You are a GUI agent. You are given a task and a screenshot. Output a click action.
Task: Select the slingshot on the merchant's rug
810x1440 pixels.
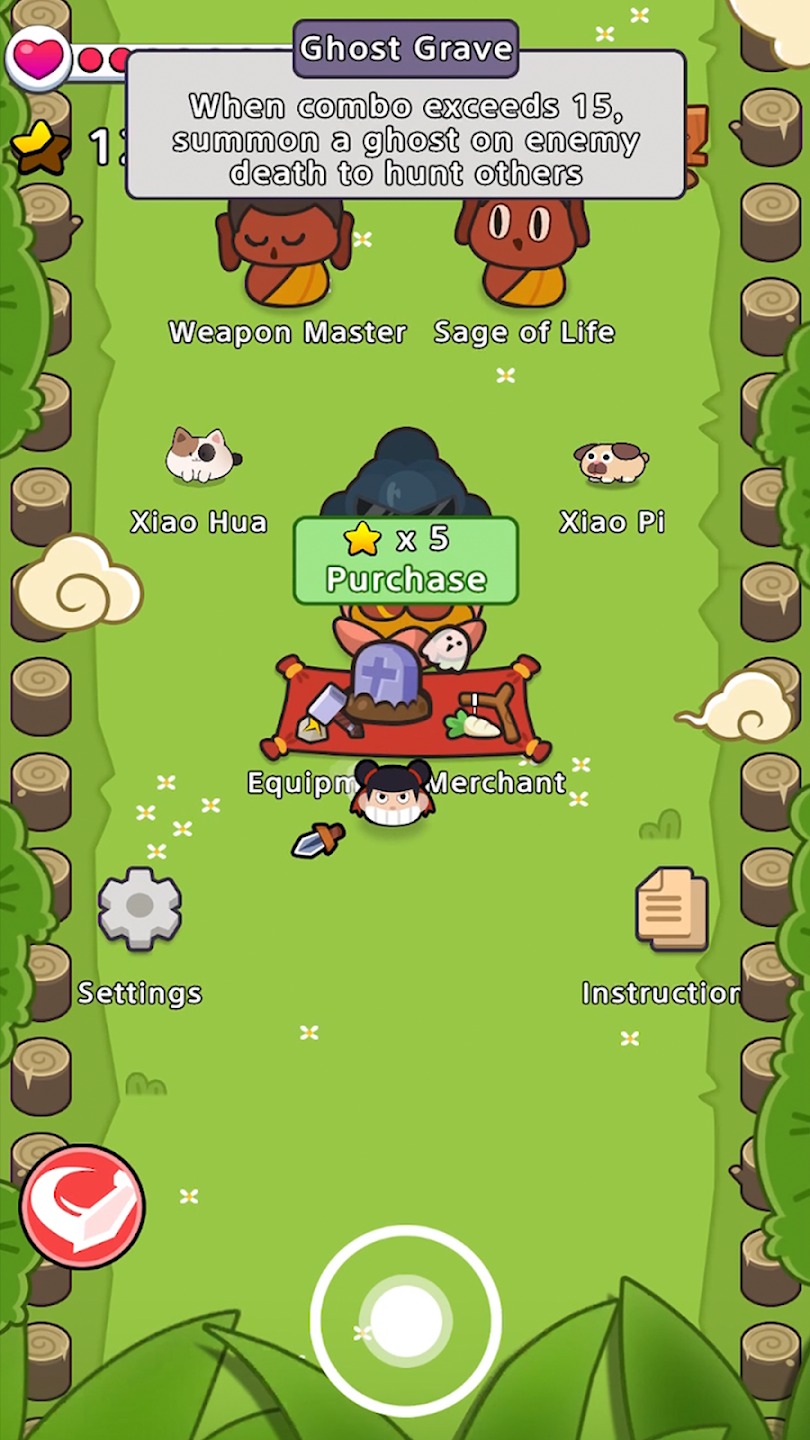tap(494, 710)
